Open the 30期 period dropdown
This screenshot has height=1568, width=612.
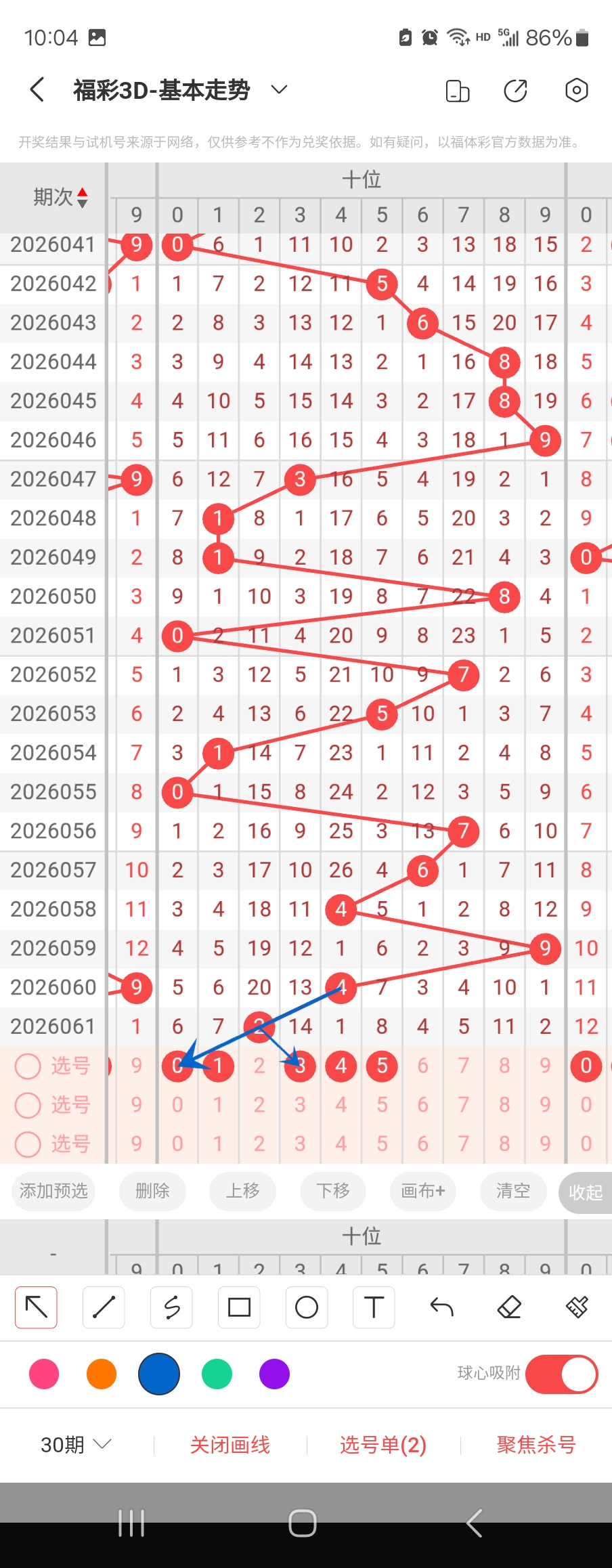click(x=76, y=1445)
